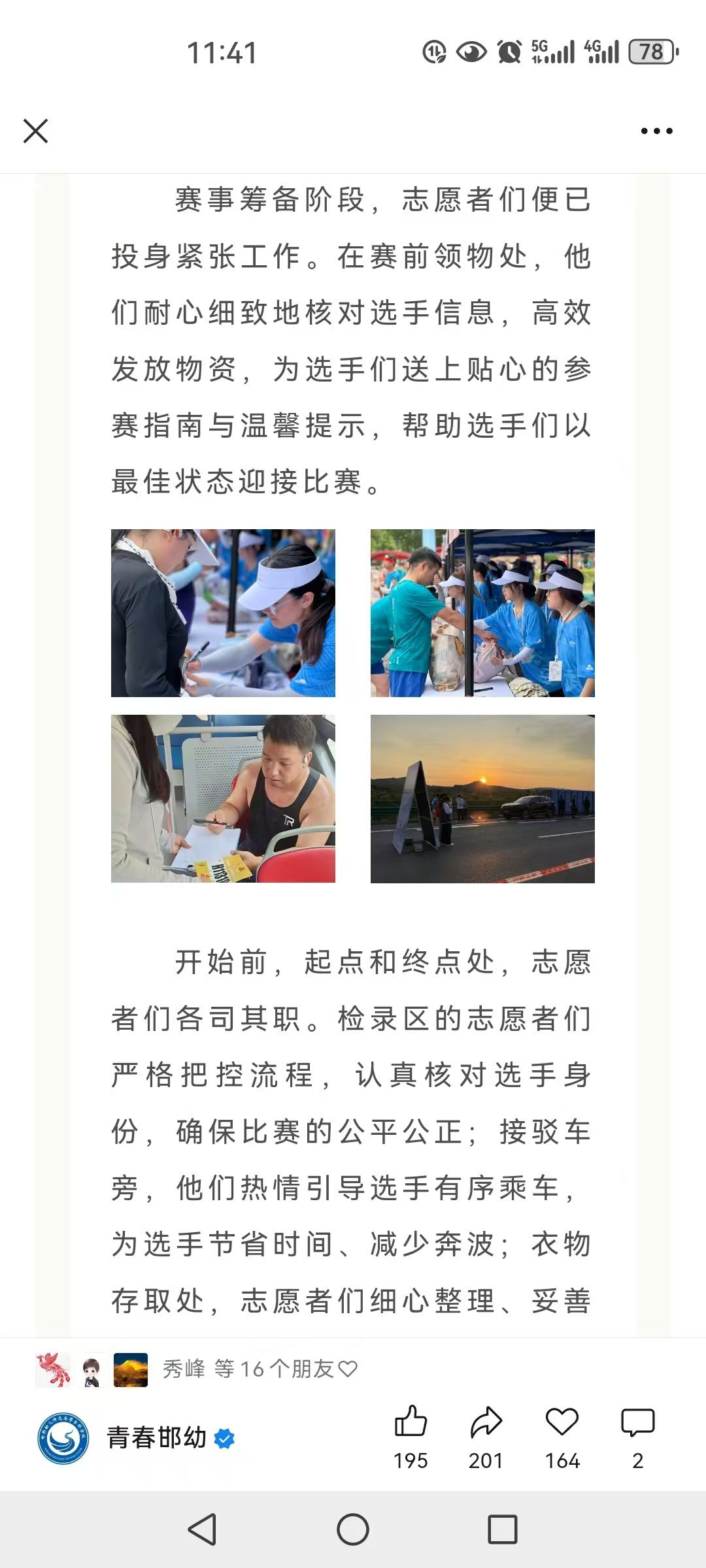Tap the heart icon to favorite the article

pos(562,1423)
